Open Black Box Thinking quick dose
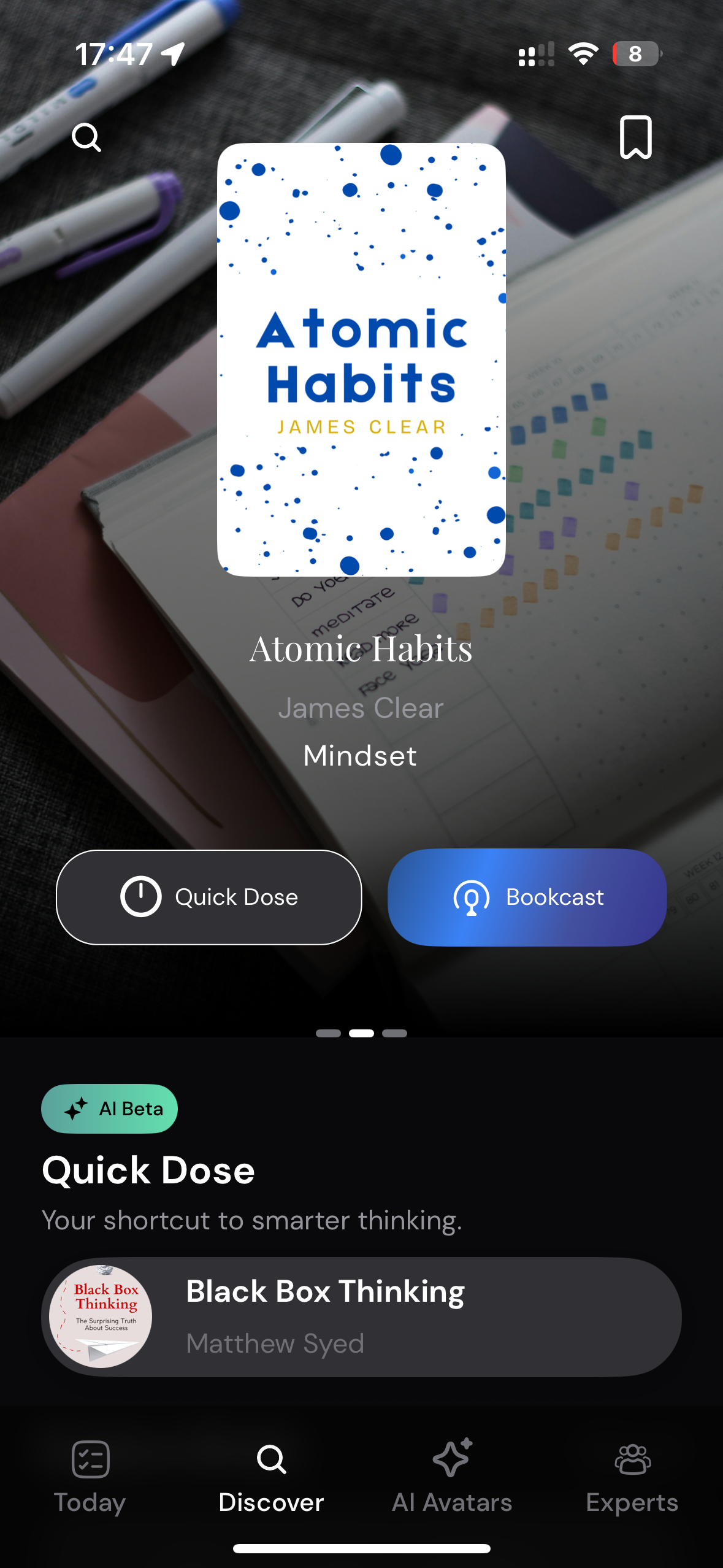This screenshot has width=723, height=1568. click(361, 1316)
